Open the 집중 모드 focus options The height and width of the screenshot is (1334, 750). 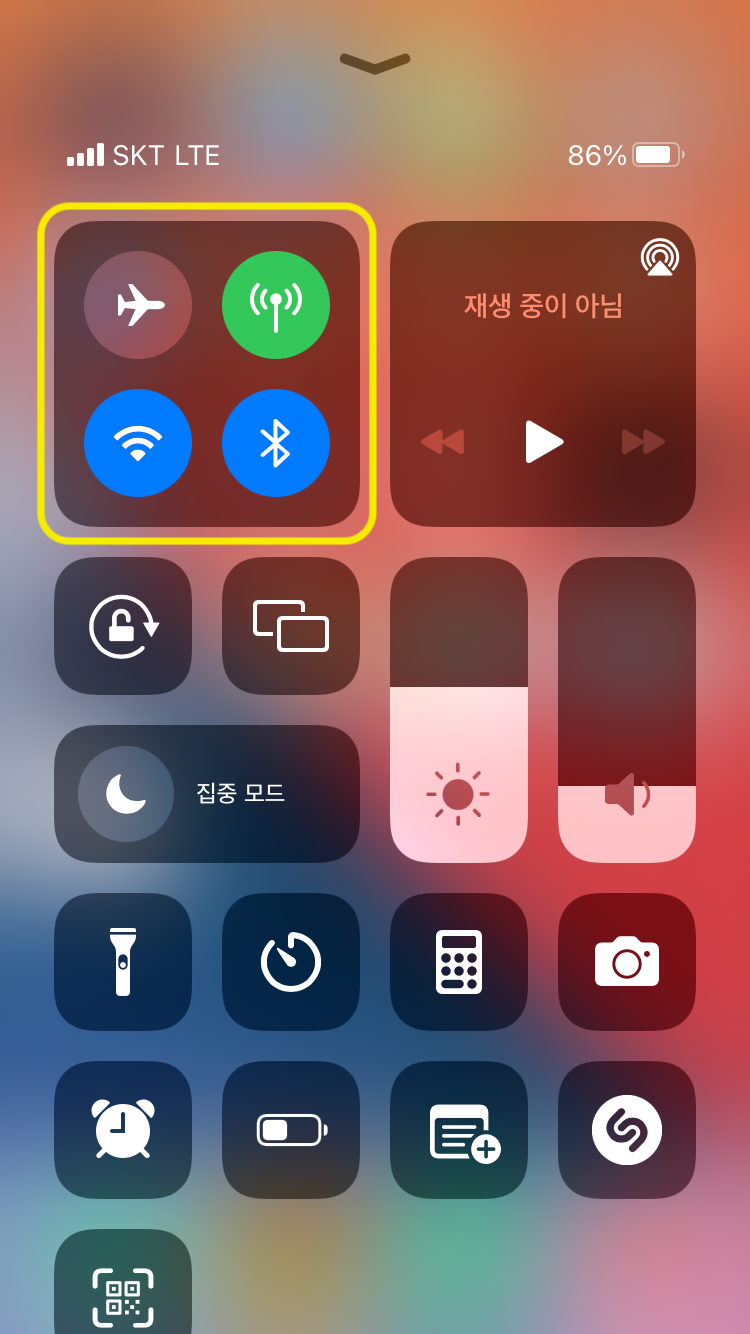click(x=206, y=793)
